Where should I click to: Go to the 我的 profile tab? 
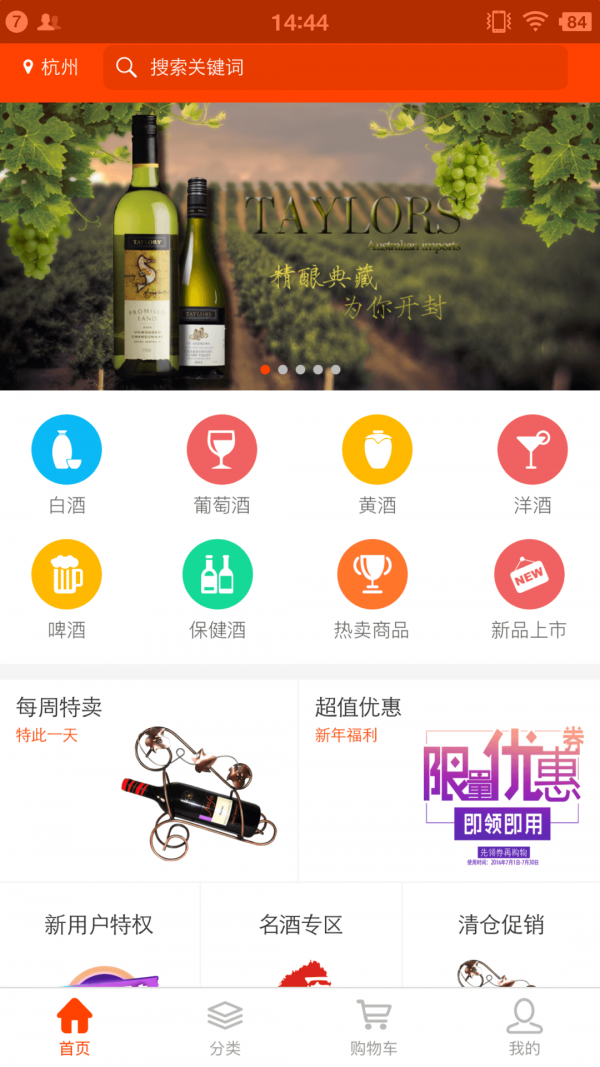tap(524, 1028)
